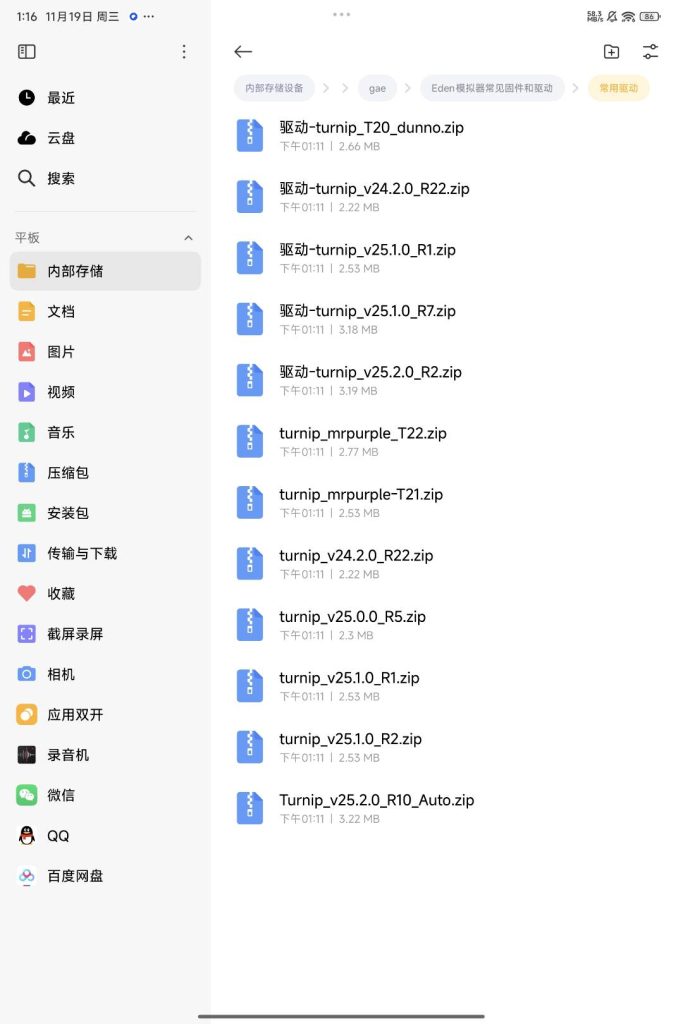Jump to the 内部存储设备 breadcrumb
Viewport: 683px width, 1024px height.
tap(274, 88)
